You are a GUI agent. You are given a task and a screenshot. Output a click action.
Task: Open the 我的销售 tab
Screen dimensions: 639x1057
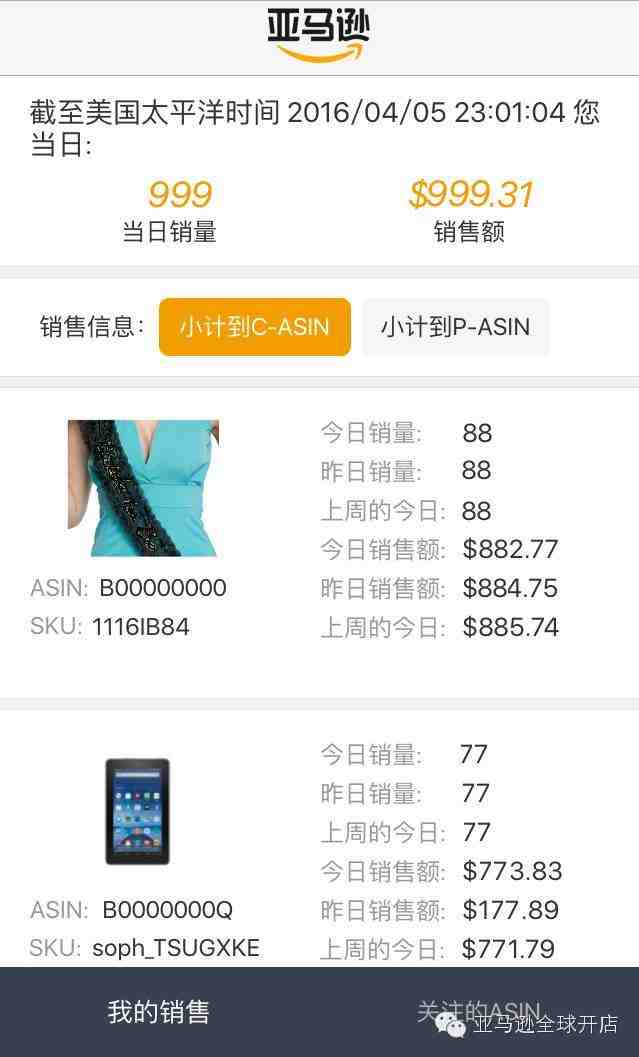(x=159, y=1011)
